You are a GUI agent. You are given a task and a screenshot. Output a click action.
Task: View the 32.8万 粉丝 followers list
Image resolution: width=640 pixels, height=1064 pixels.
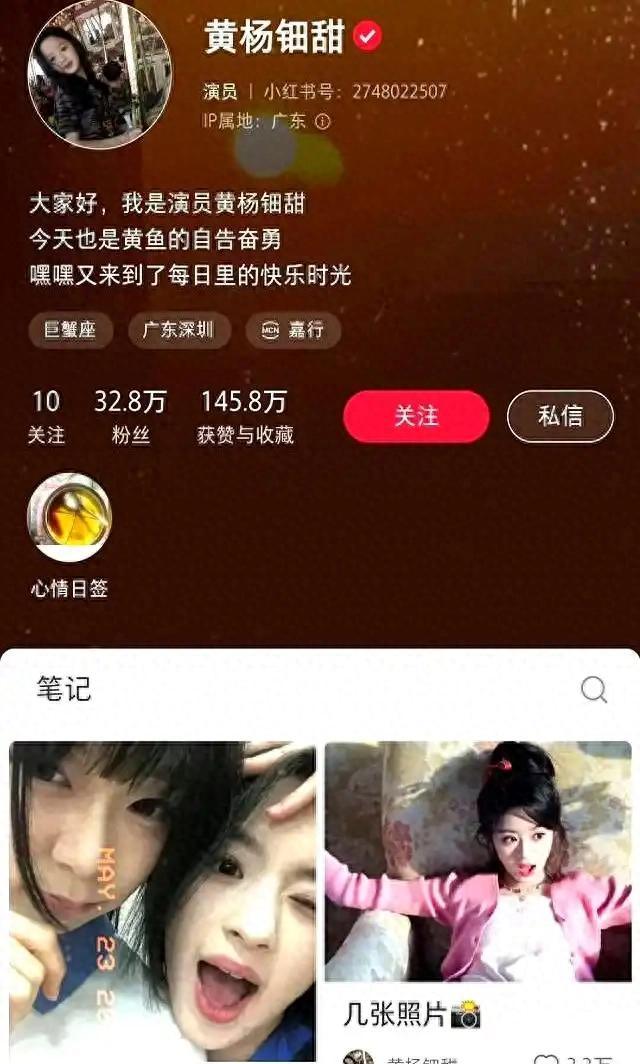click(130, 416)
